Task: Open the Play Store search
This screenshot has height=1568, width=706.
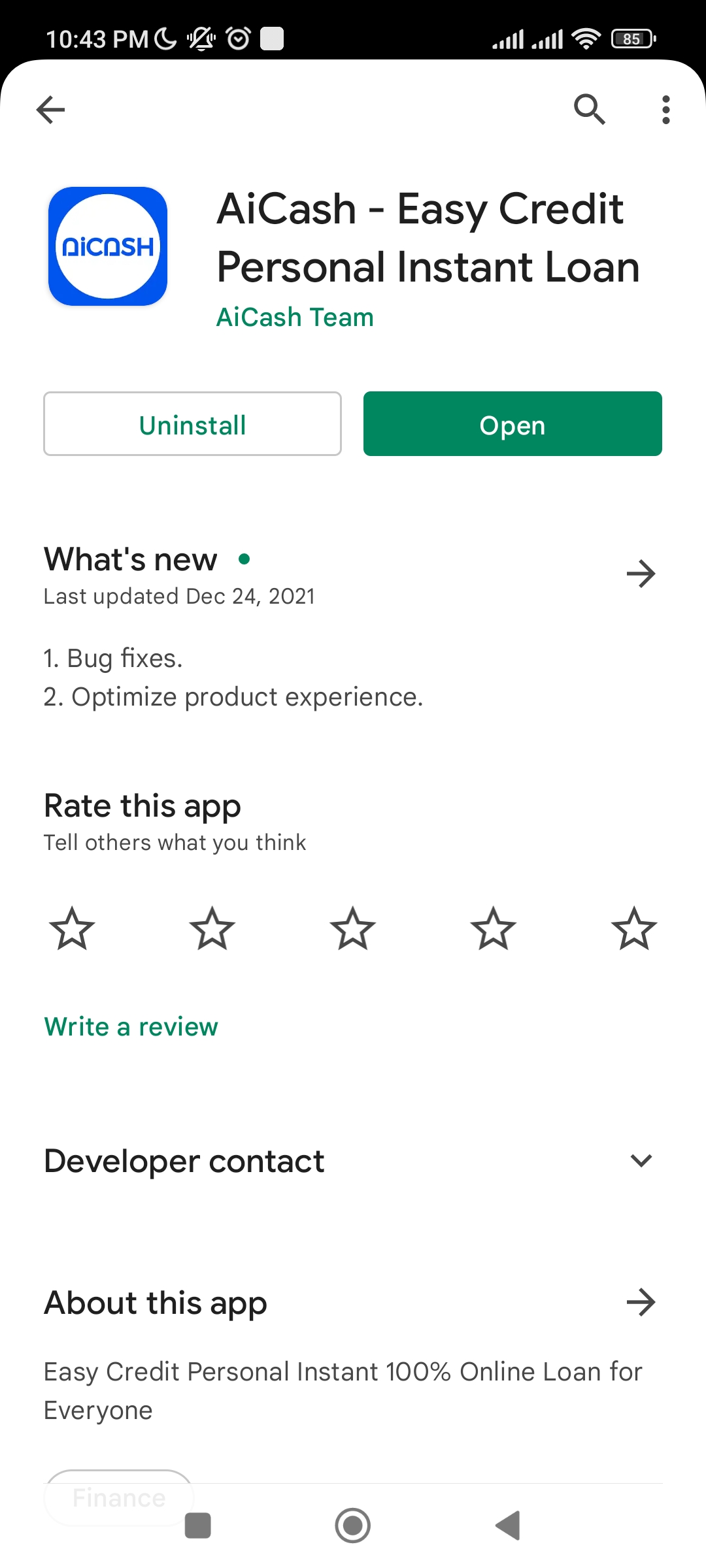Action: point(589,109)
